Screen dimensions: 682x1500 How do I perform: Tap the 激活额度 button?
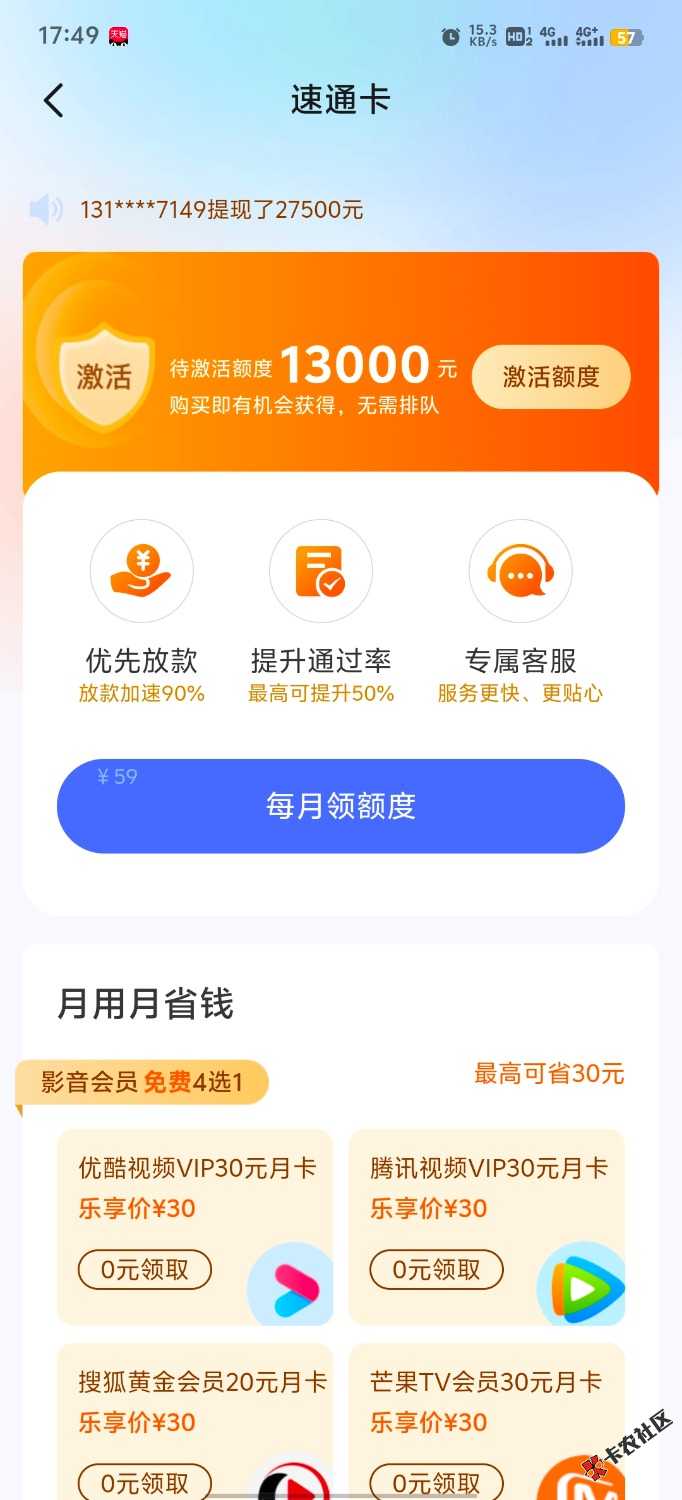pos(551,377)
